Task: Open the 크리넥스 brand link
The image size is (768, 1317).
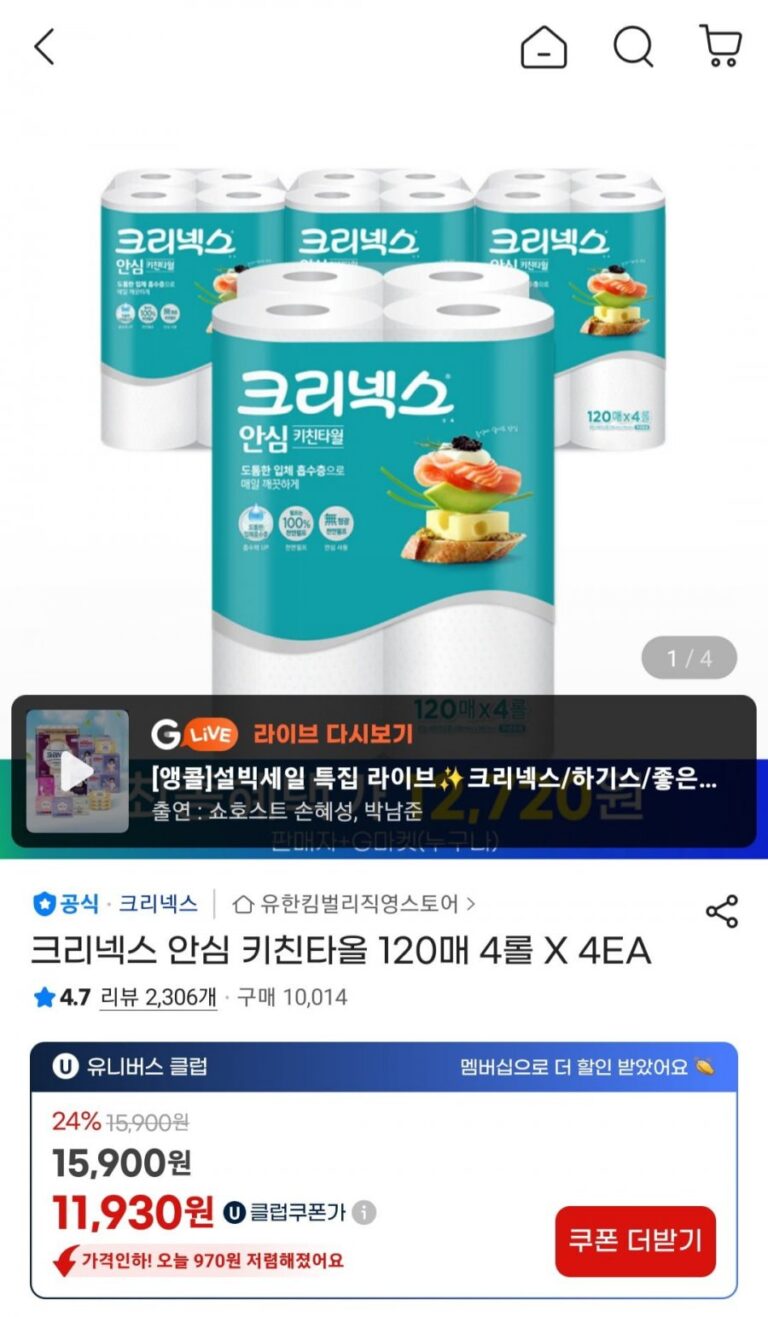Action: point(158,904)
